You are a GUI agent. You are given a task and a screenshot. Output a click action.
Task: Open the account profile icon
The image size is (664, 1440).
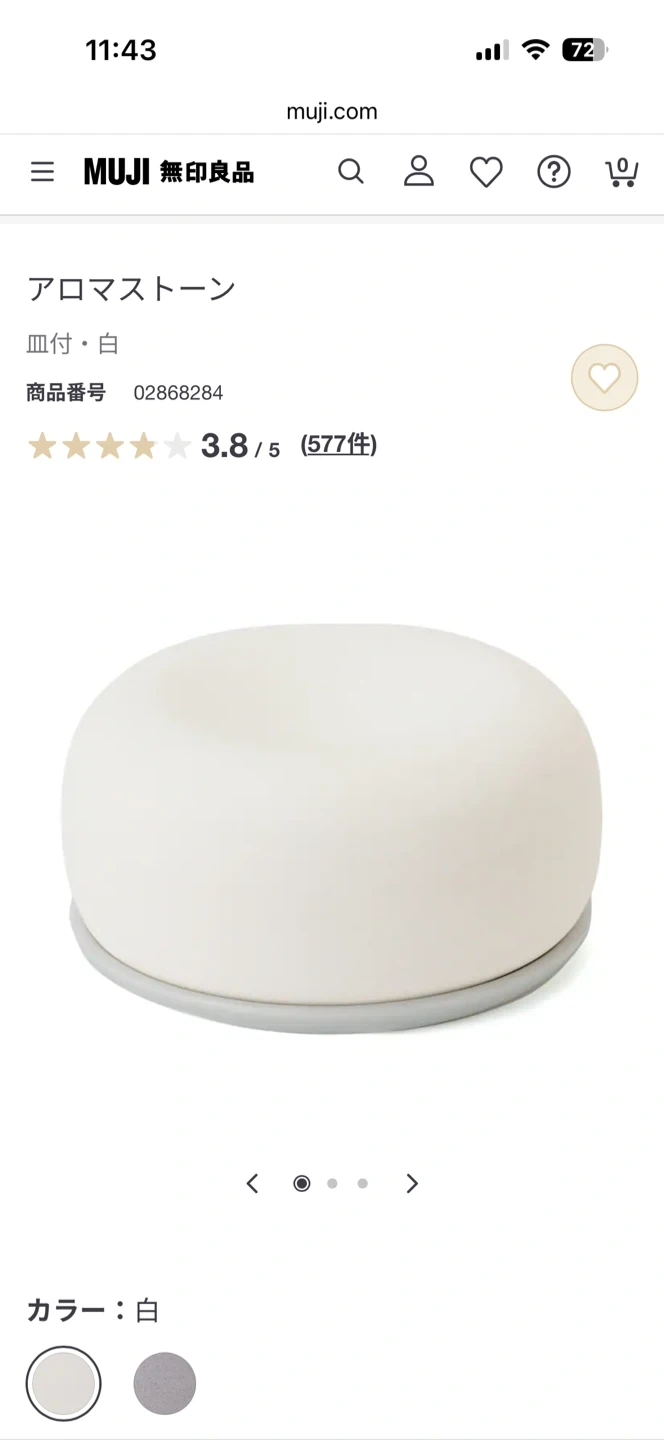[419, 172]
